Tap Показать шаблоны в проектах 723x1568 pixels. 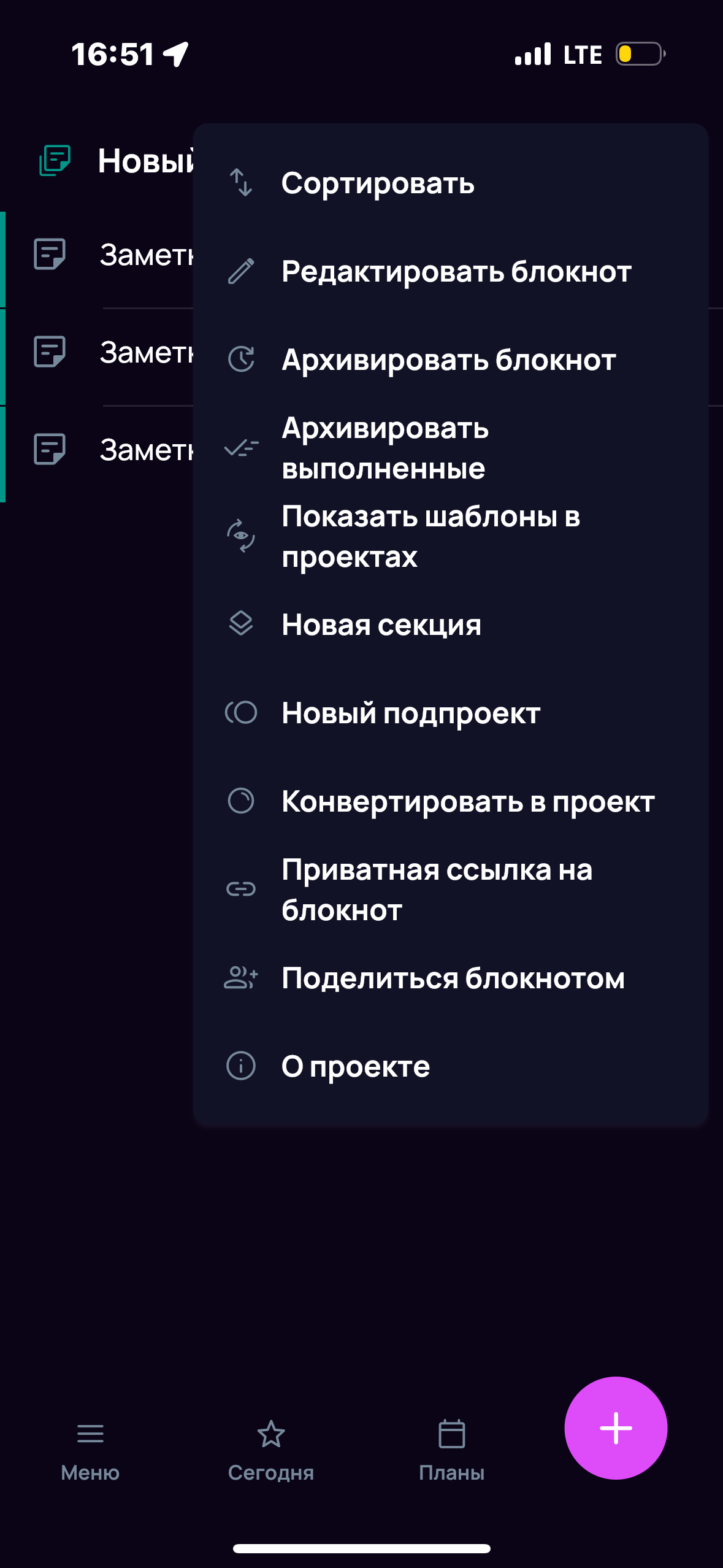(x=451, y=536)
